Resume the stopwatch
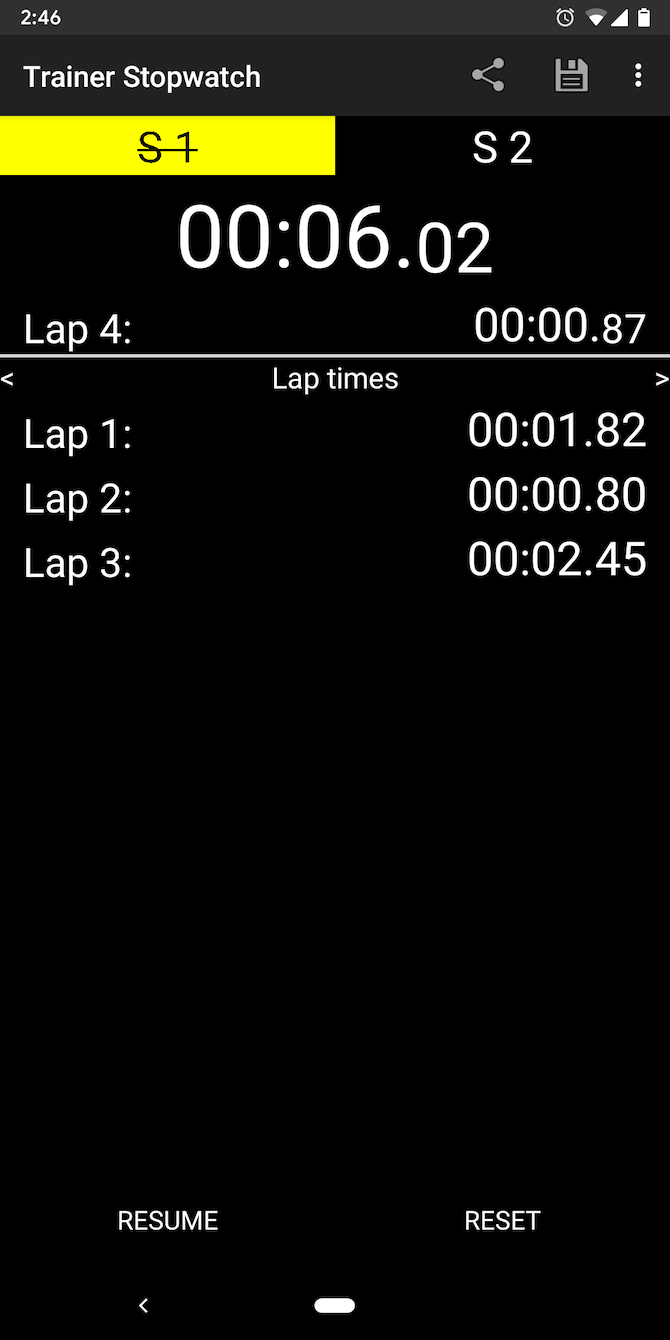Screen dimensions: 670x1340 168,1220
